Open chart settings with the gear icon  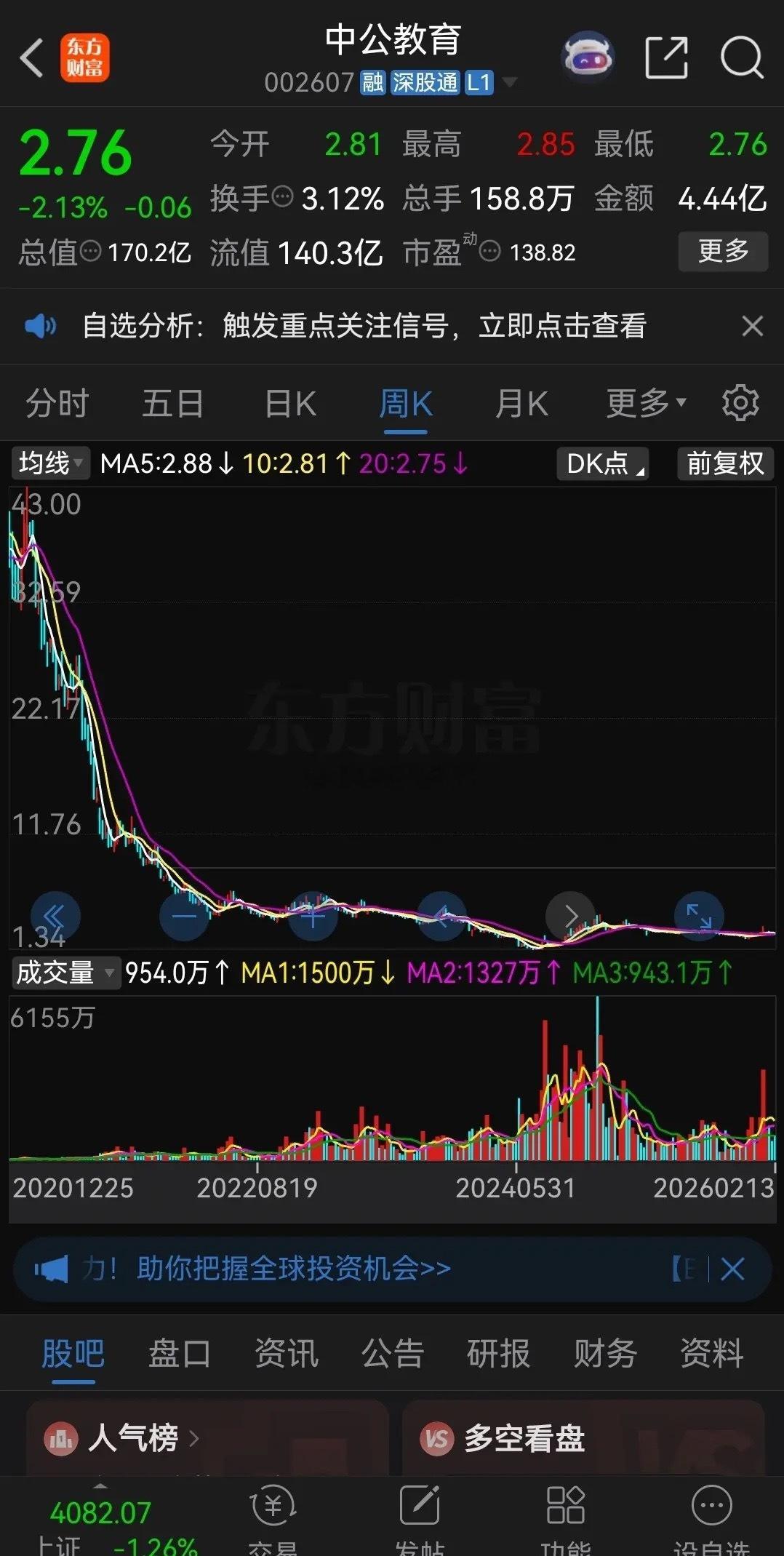coord(741,402)
